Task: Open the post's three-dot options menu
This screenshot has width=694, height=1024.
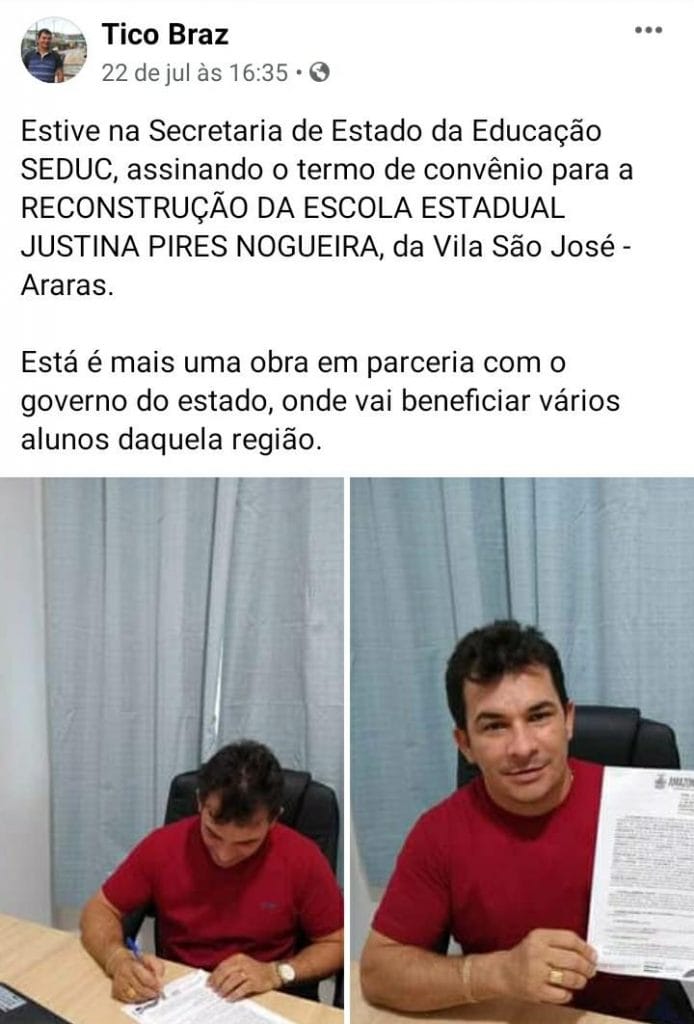Action: point(648,30)
